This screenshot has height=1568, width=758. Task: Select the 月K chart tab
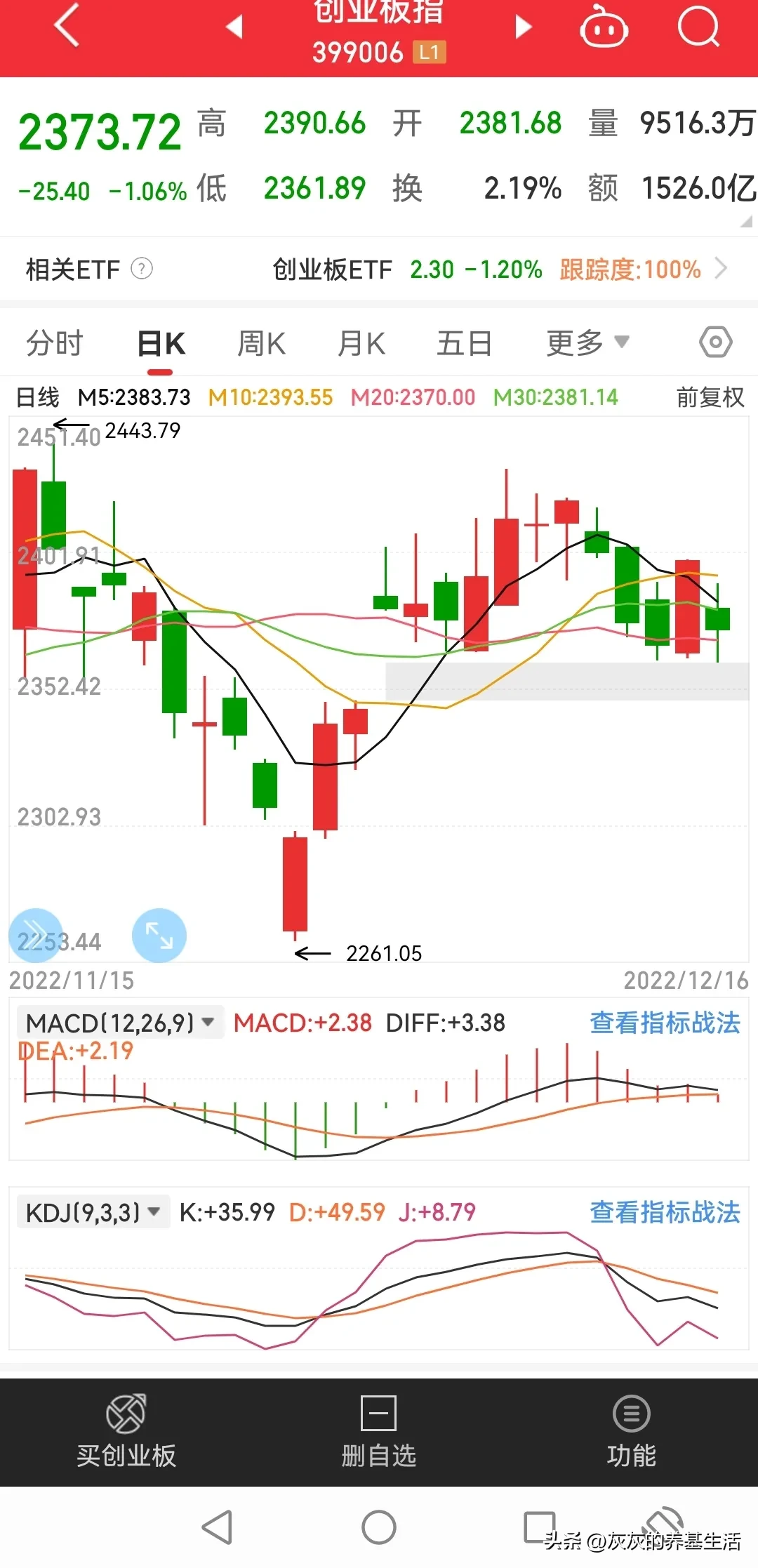click(361, 344)
